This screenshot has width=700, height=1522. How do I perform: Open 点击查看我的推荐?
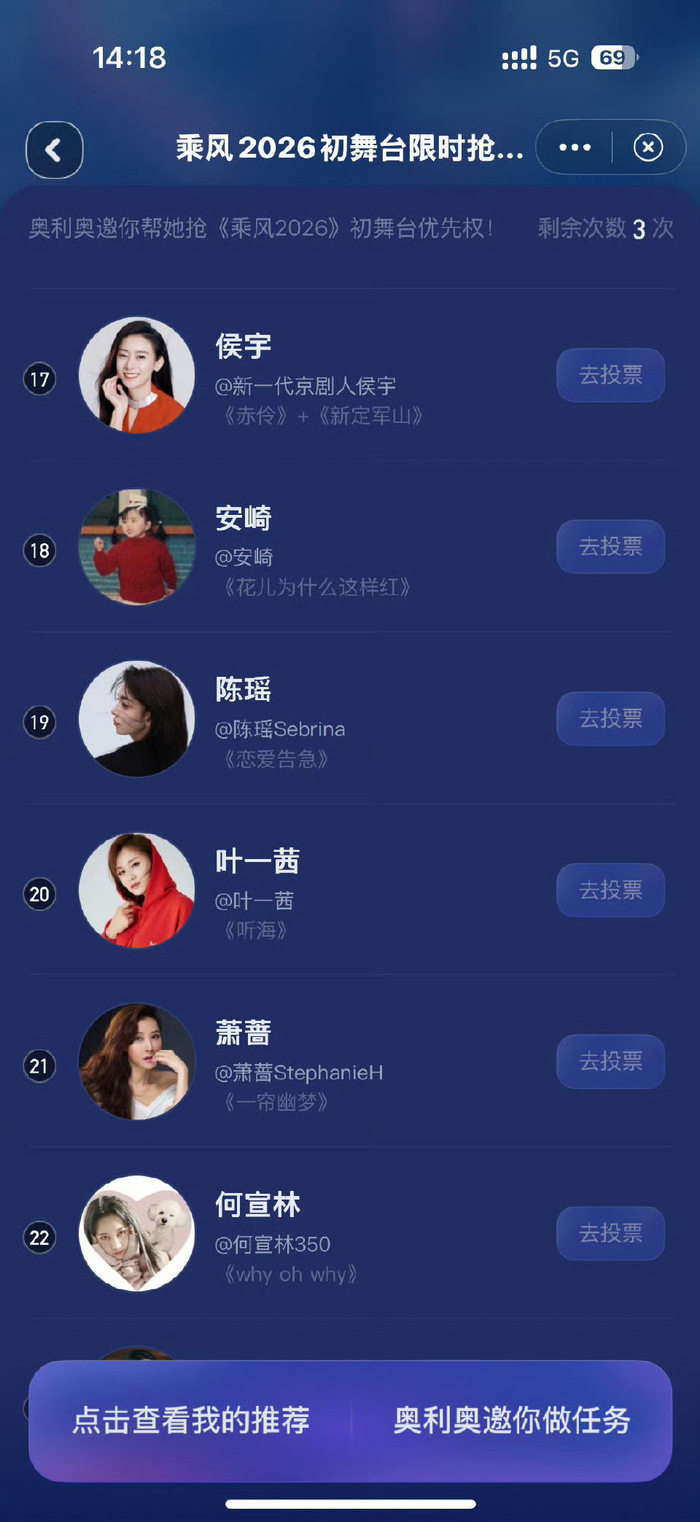tap(191, 1420)
